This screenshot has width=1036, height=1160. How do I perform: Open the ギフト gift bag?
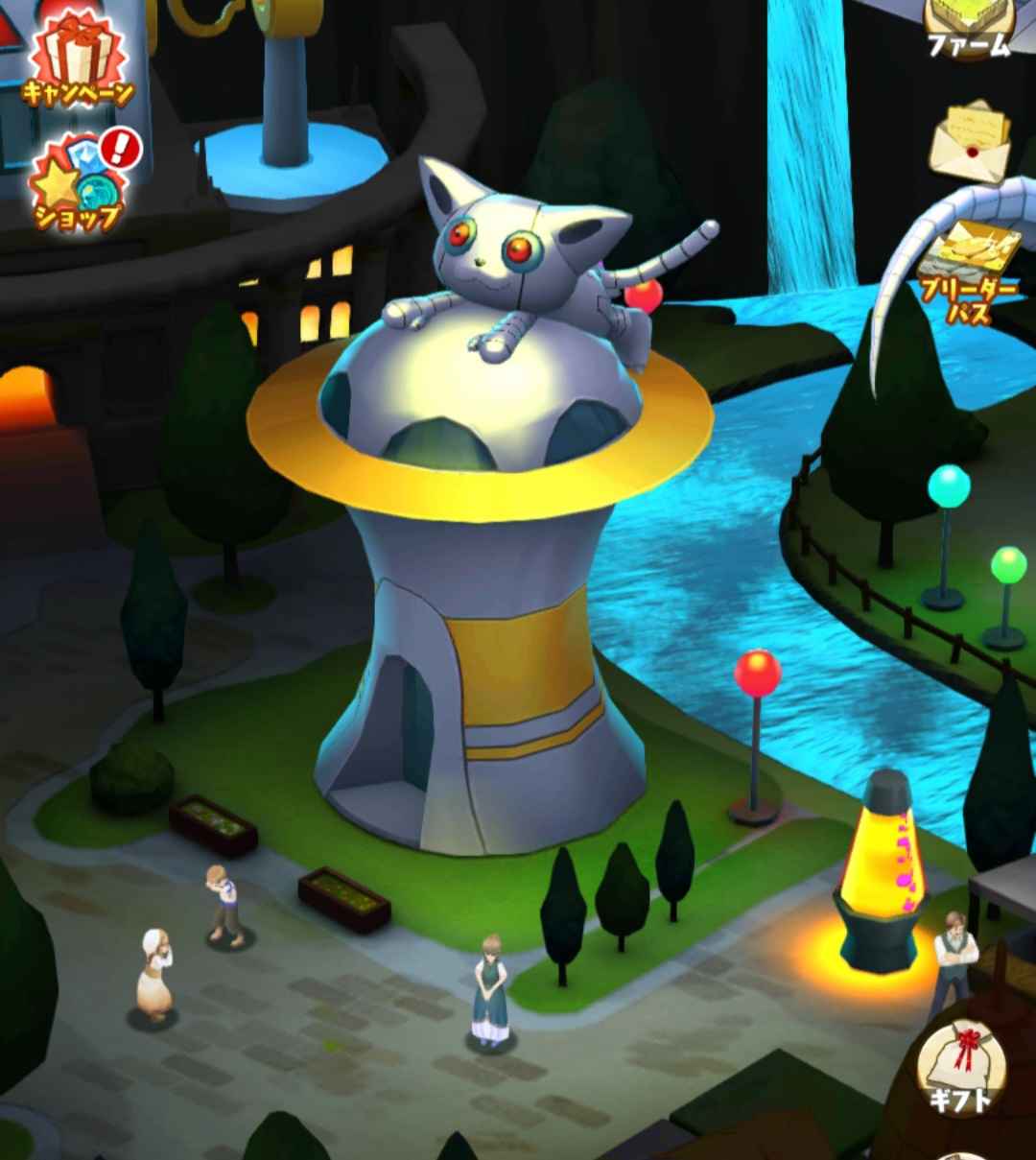961,1073
